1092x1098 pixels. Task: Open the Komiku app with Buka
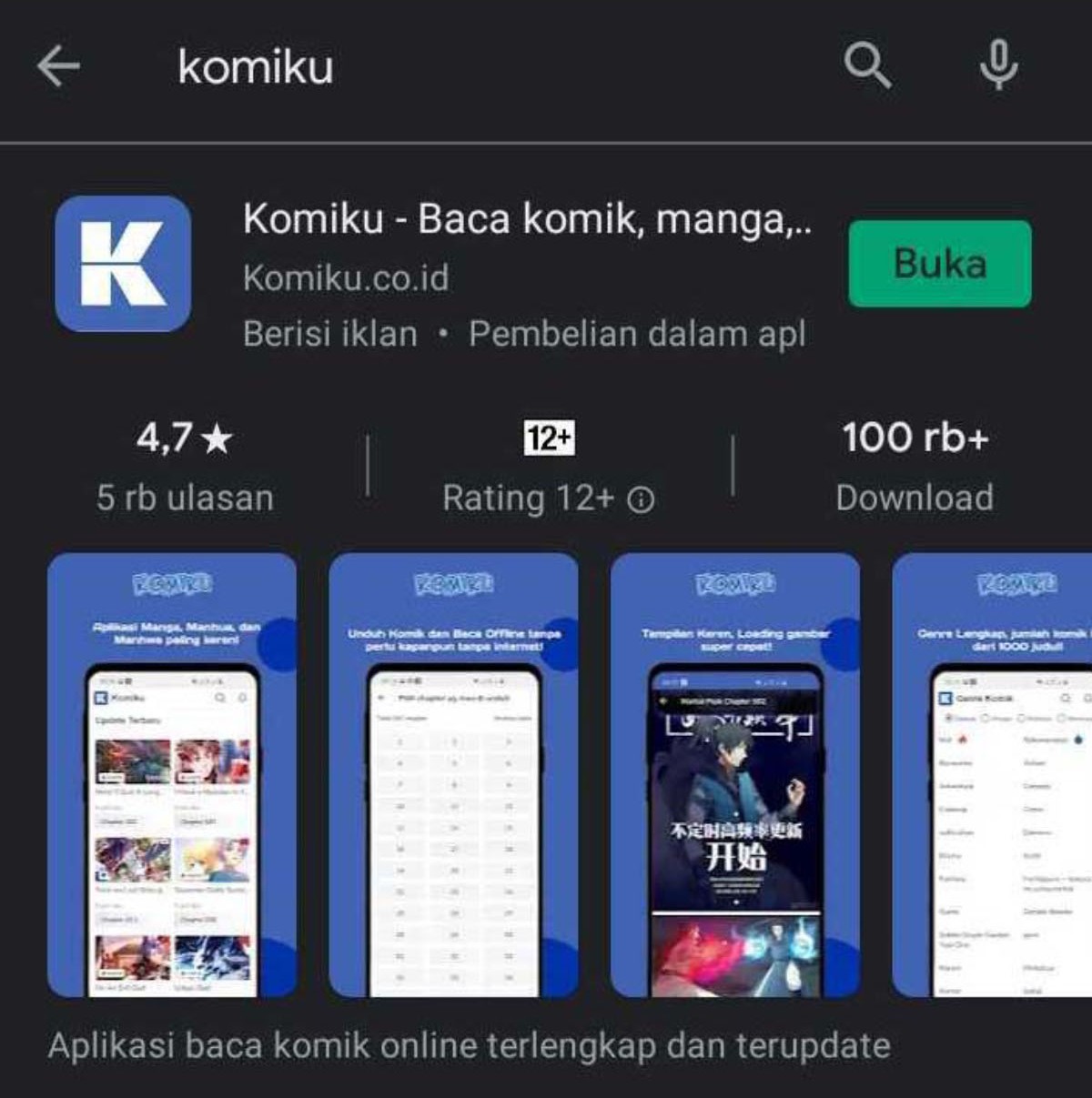(x=939, y=264)
